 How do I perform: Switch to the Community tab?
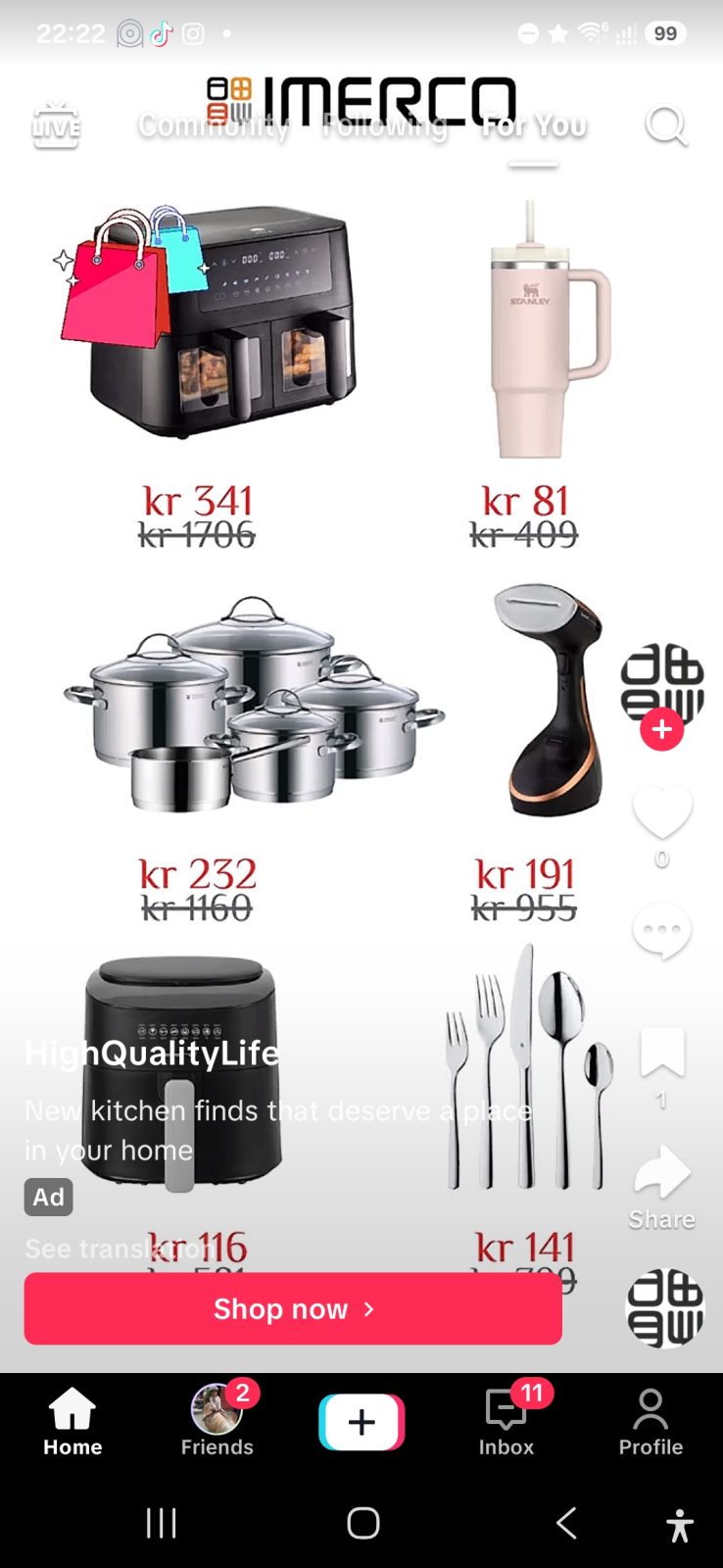coord(214,125)
